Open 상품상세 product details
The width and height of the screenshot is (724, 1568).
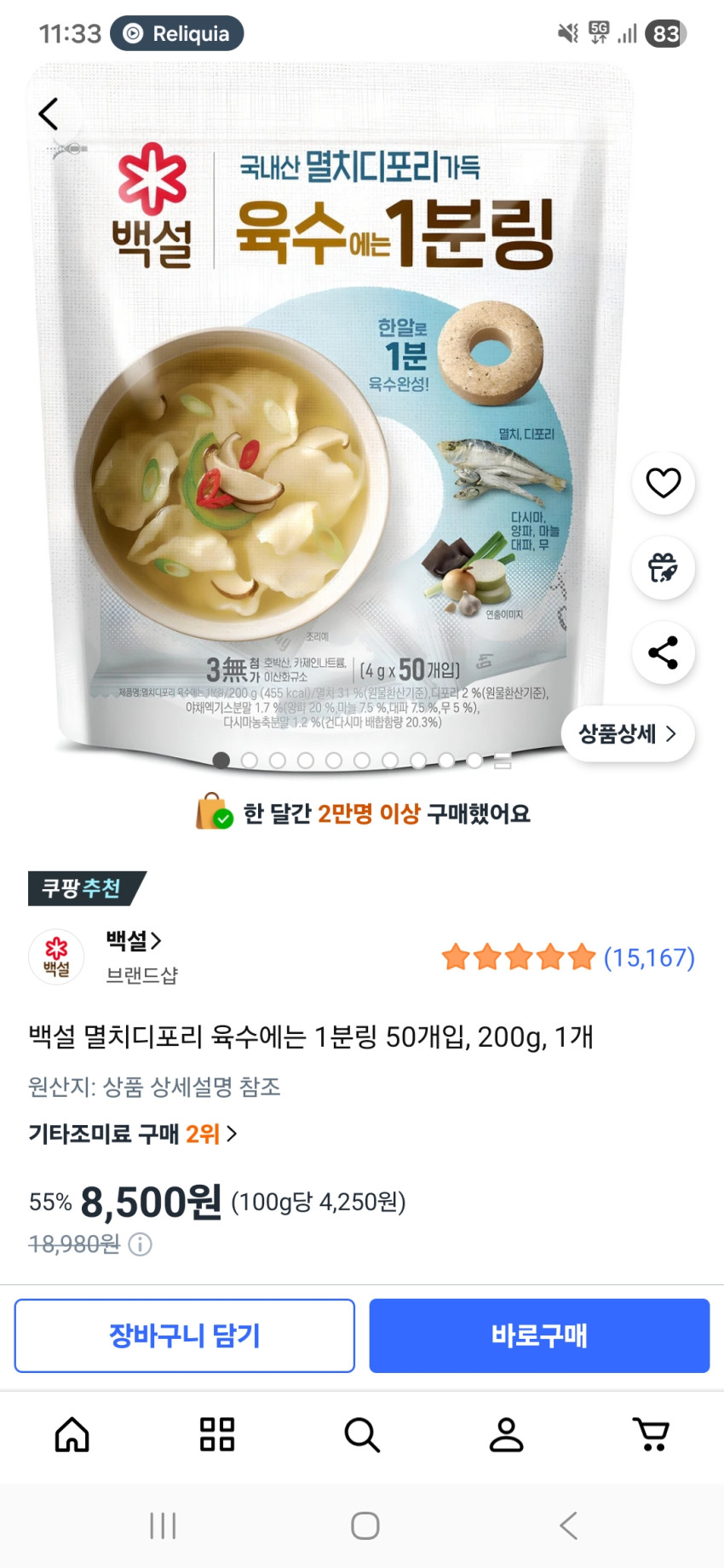pyautogui.click(x=627, y=733)
